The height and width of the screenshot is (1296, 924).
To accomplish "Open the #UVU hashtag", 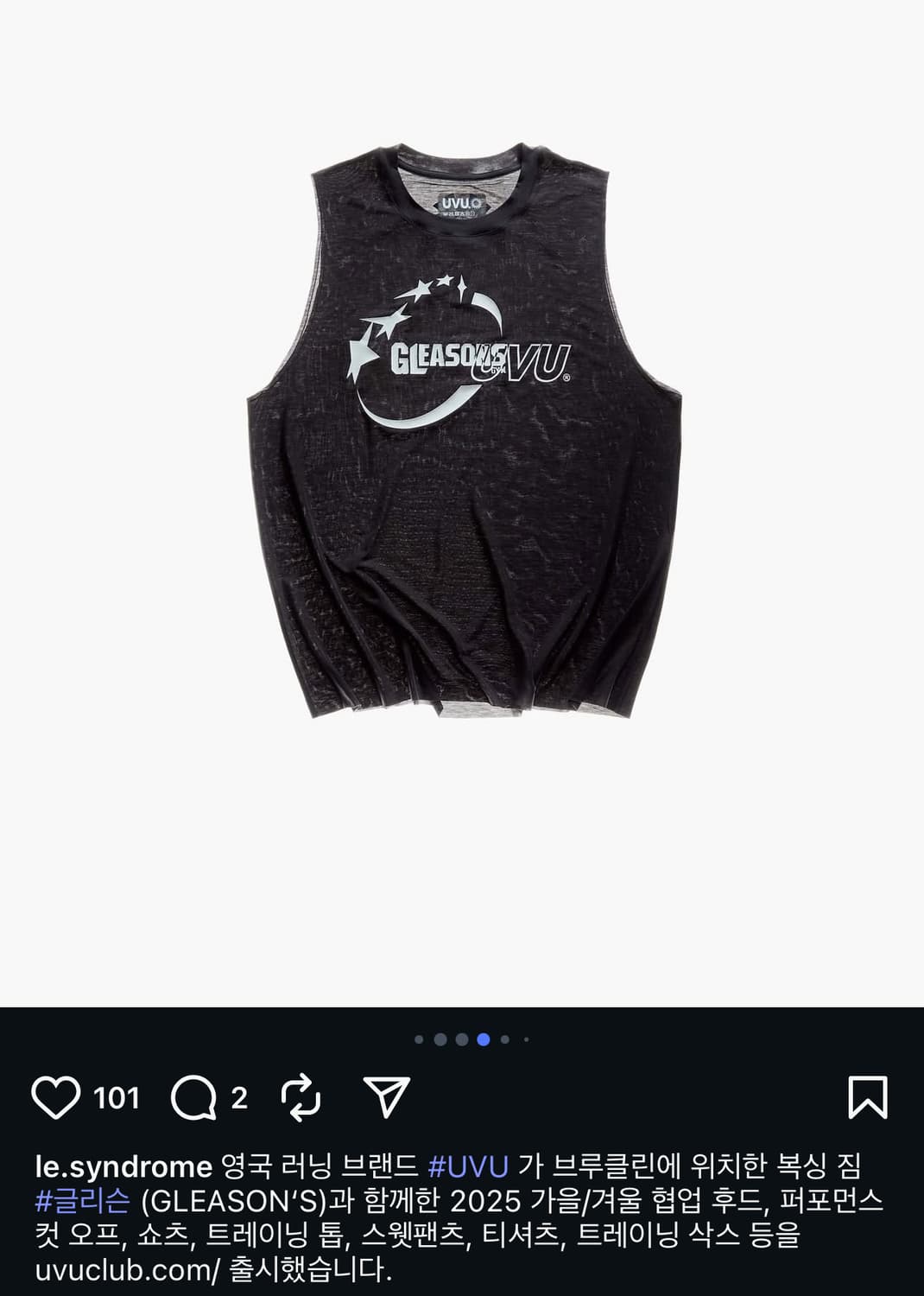I will click(468, 1167).
